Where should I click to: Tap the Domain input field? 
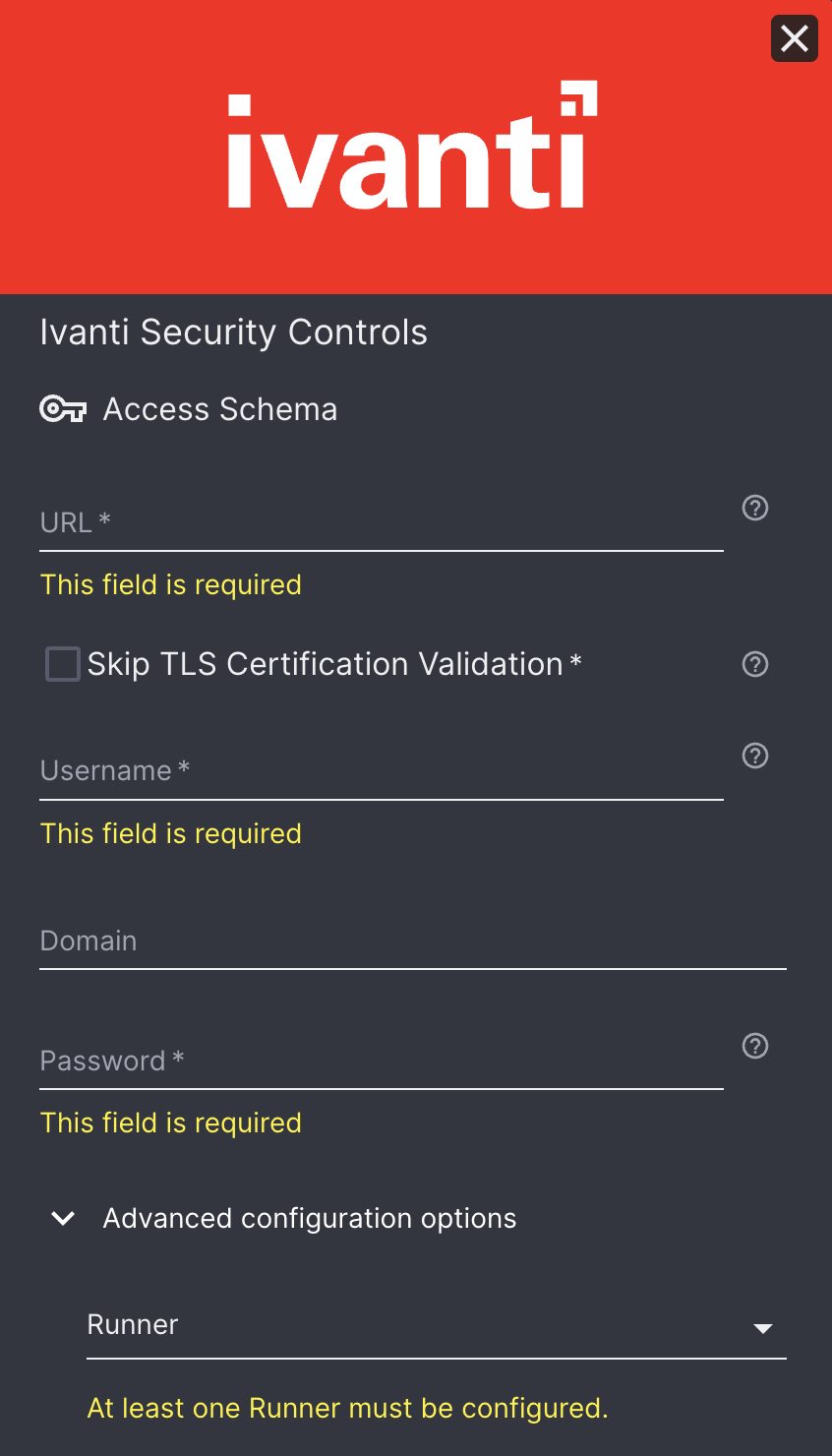click(412, 941)
